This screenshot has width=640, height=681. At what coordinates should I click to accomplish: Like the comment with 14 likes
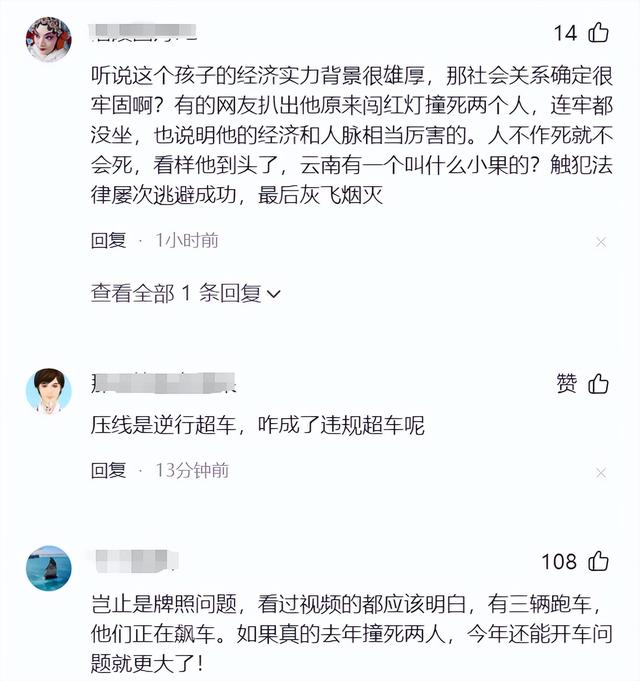pos(598,33)
